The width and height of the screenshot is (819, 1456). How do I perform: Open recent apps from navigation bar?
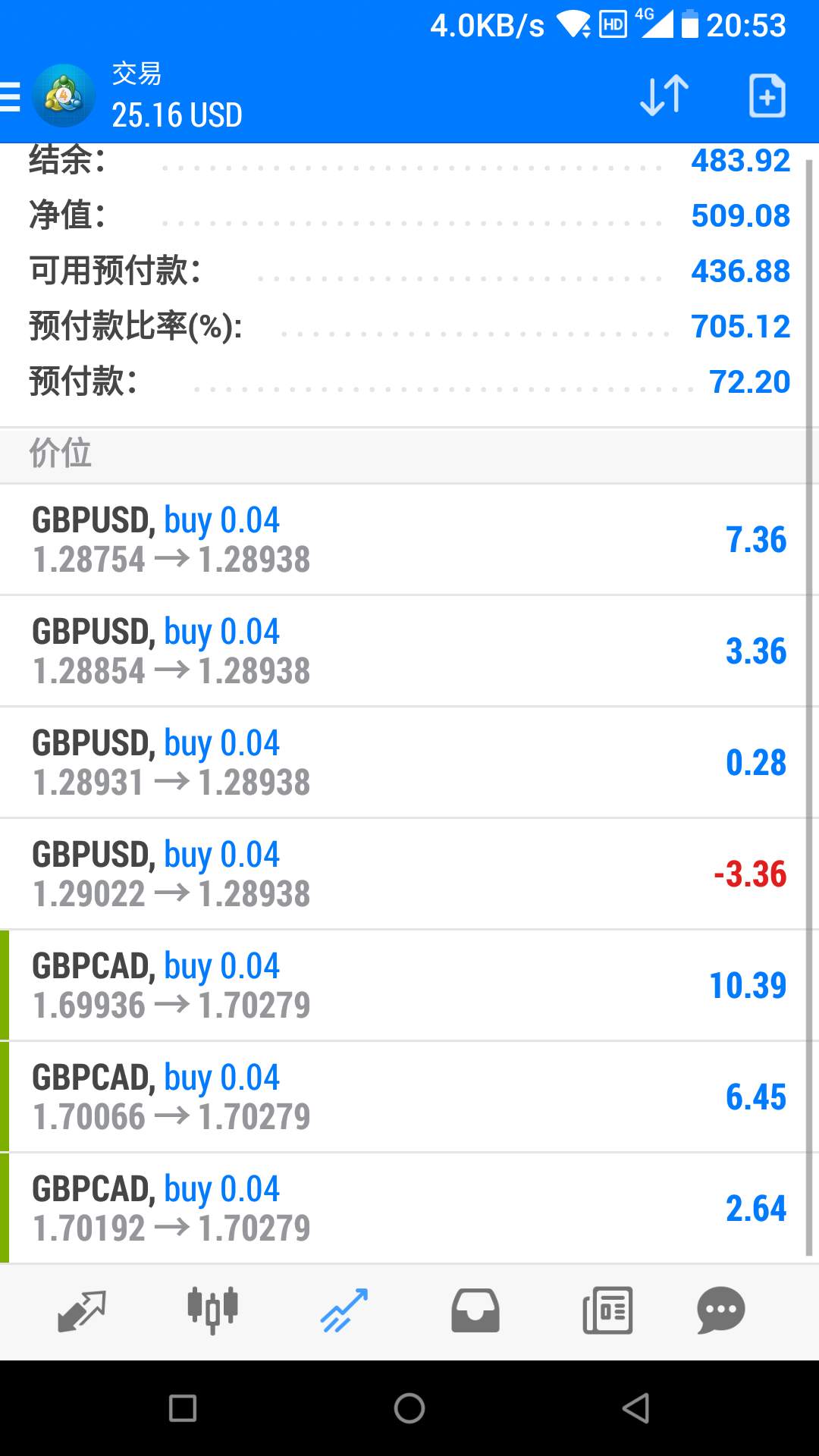183,1408
